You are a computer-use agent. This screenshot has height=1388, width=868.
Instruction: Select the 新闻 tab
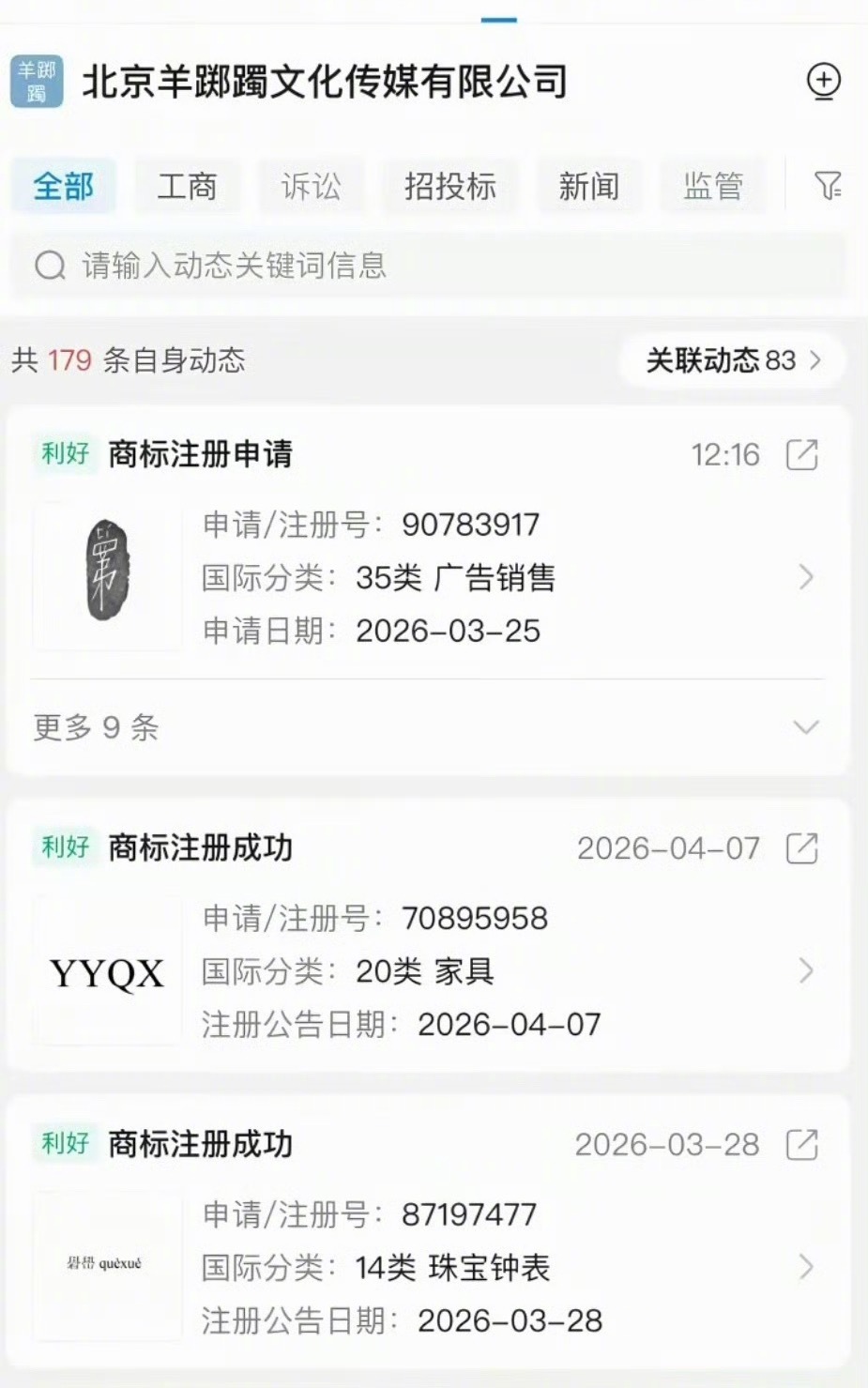click(588, 186)
